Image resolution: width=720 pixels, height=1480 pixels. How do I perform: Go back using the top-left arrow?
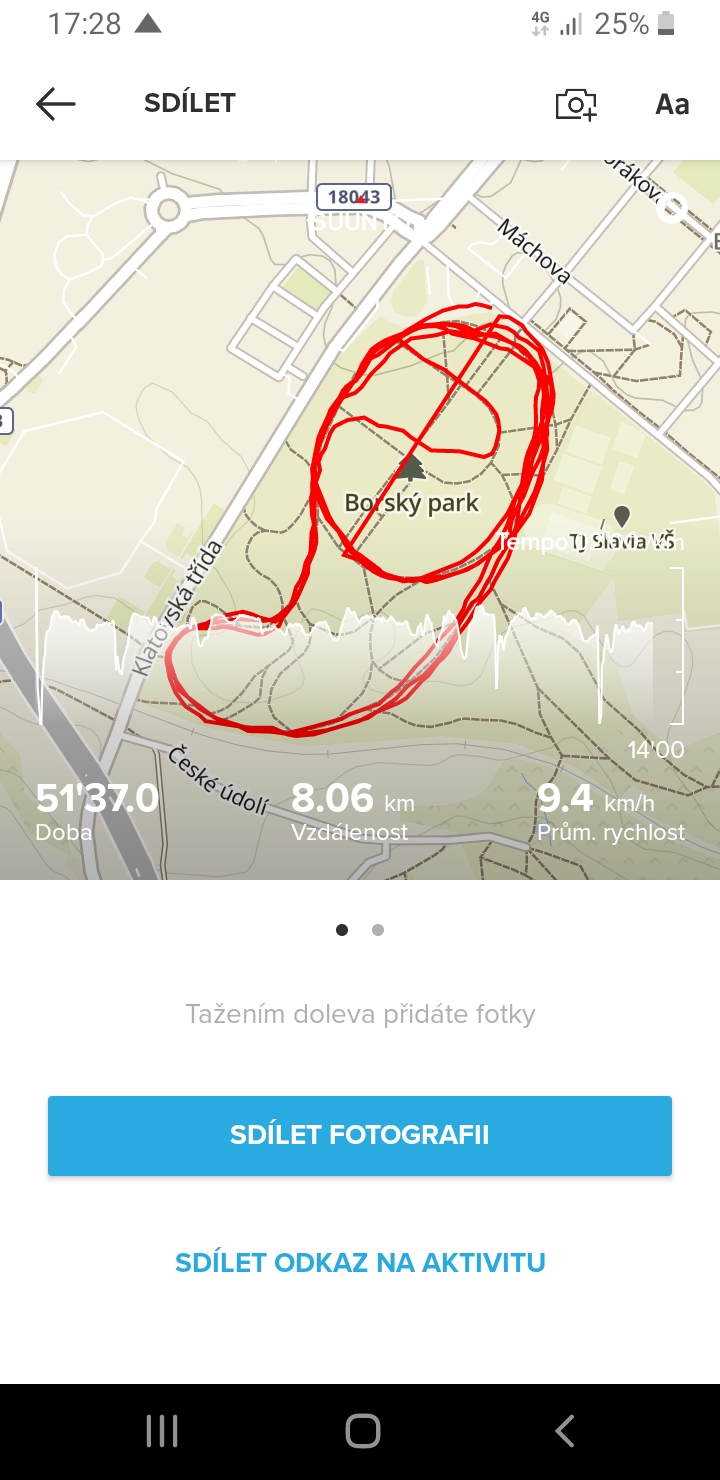56,104
